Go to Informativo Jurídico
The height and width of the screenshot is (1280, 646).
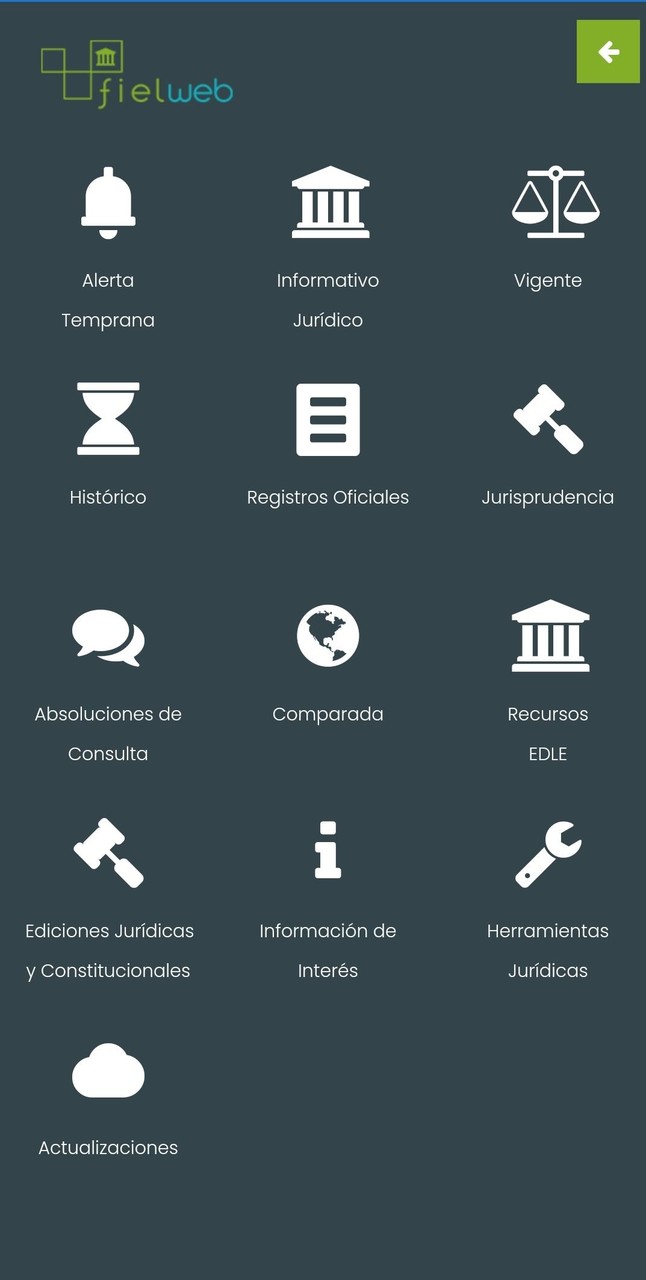(329, 203)
